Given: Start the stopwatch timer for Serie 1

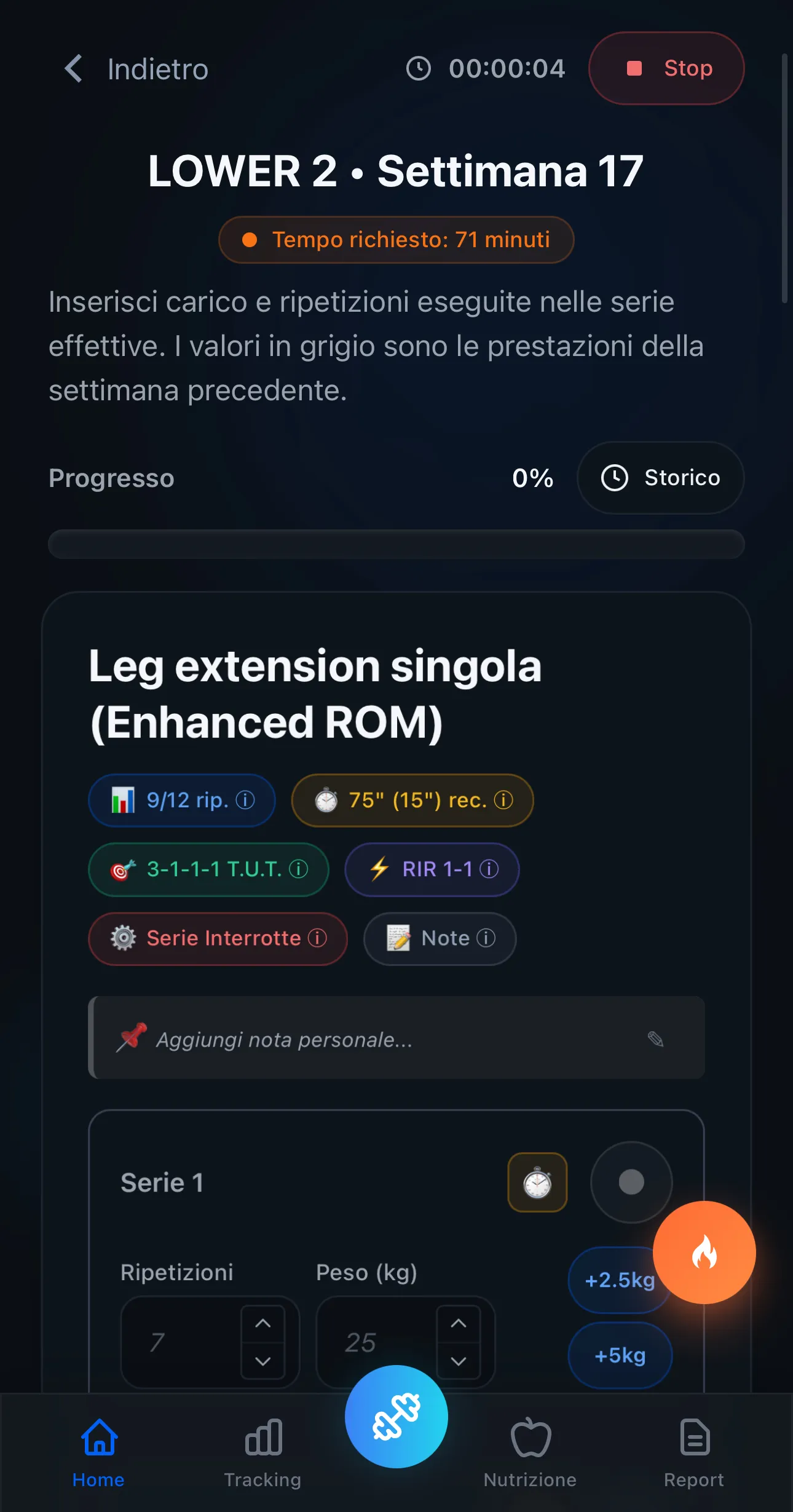Looking at the screenshot, I should coord(537,1182).
